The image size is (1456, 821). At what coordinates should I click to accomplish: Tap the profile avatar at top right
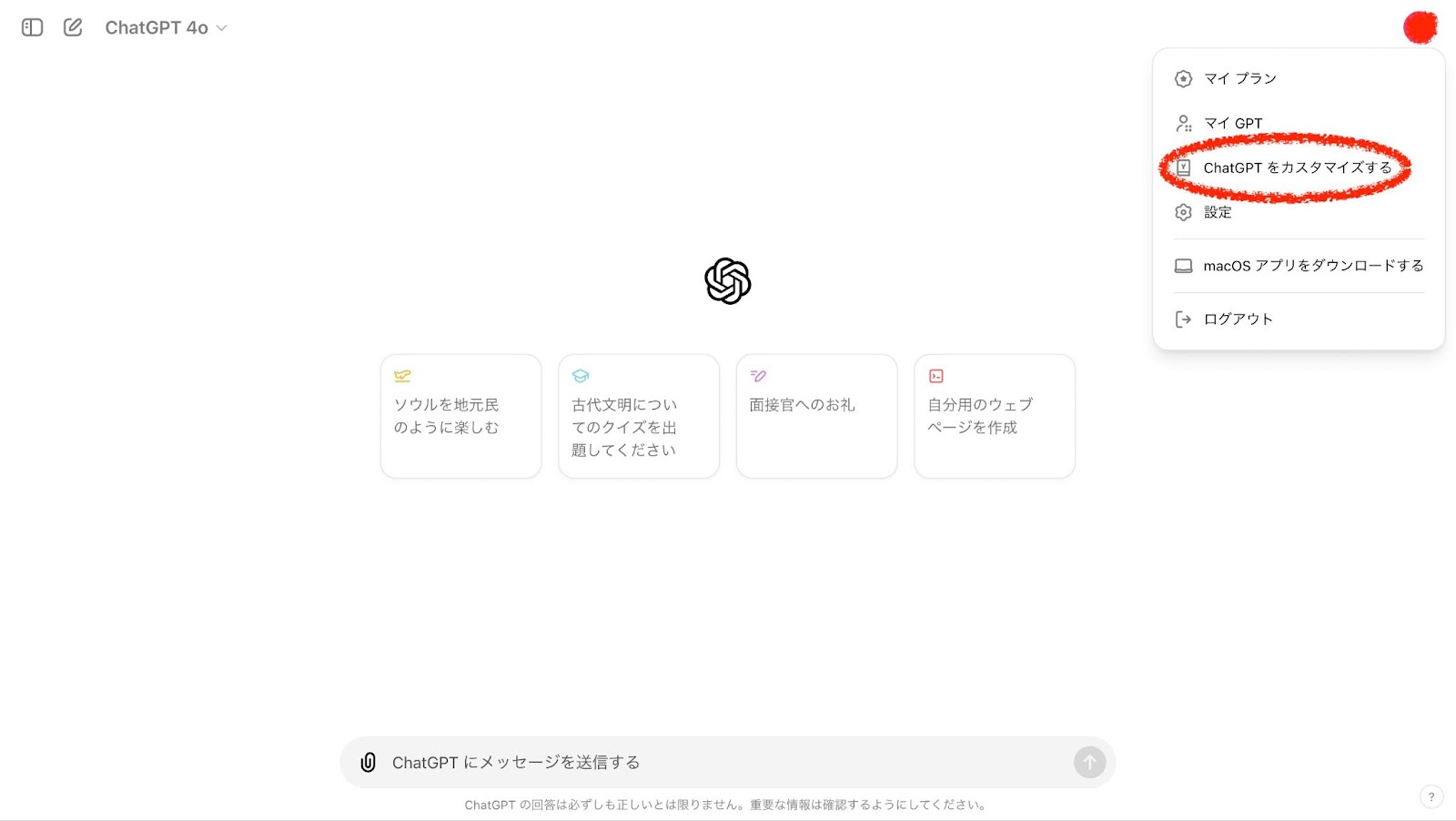[x=1420, y=27]
